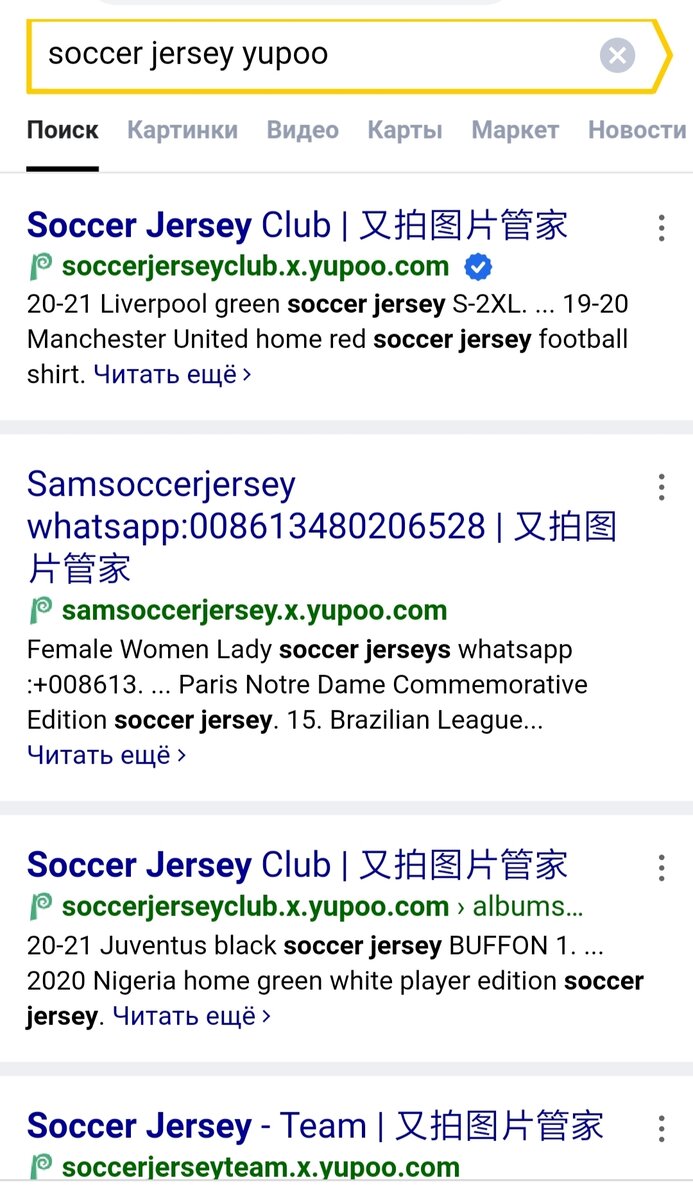The width and height of the screenshot is (693, 1200).
Task: Select the Маркет tab
Action: coord(515,130)
